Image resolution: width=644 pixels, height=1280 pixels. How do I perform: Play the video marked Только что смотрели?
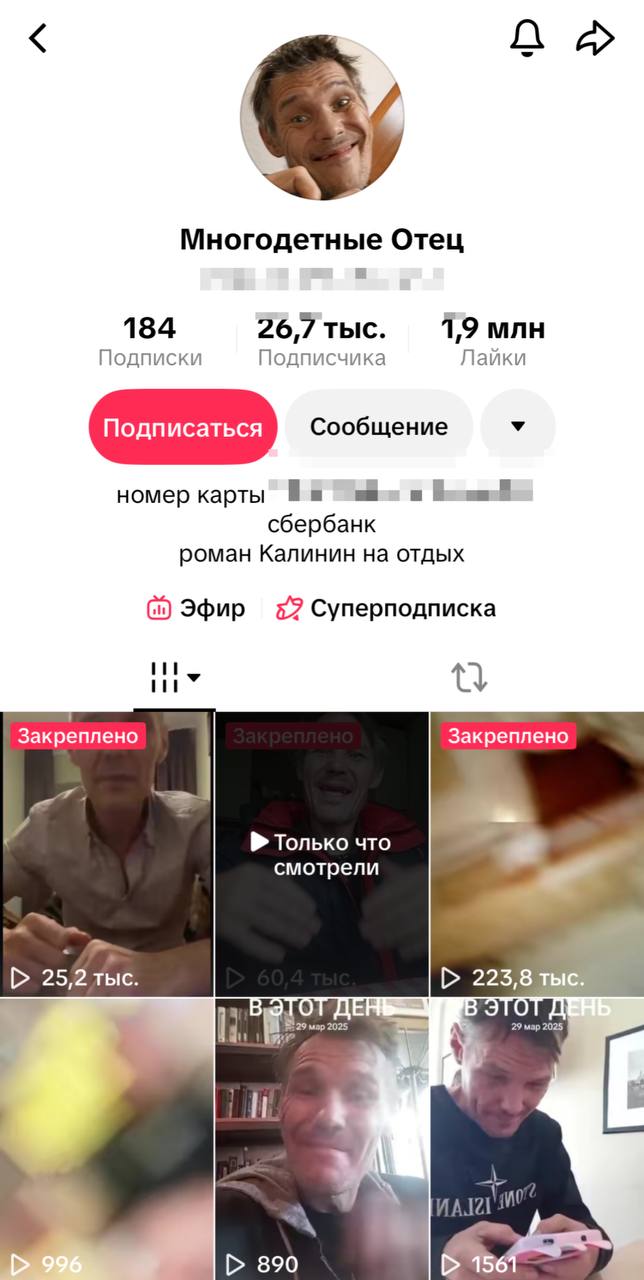(322, 855)
